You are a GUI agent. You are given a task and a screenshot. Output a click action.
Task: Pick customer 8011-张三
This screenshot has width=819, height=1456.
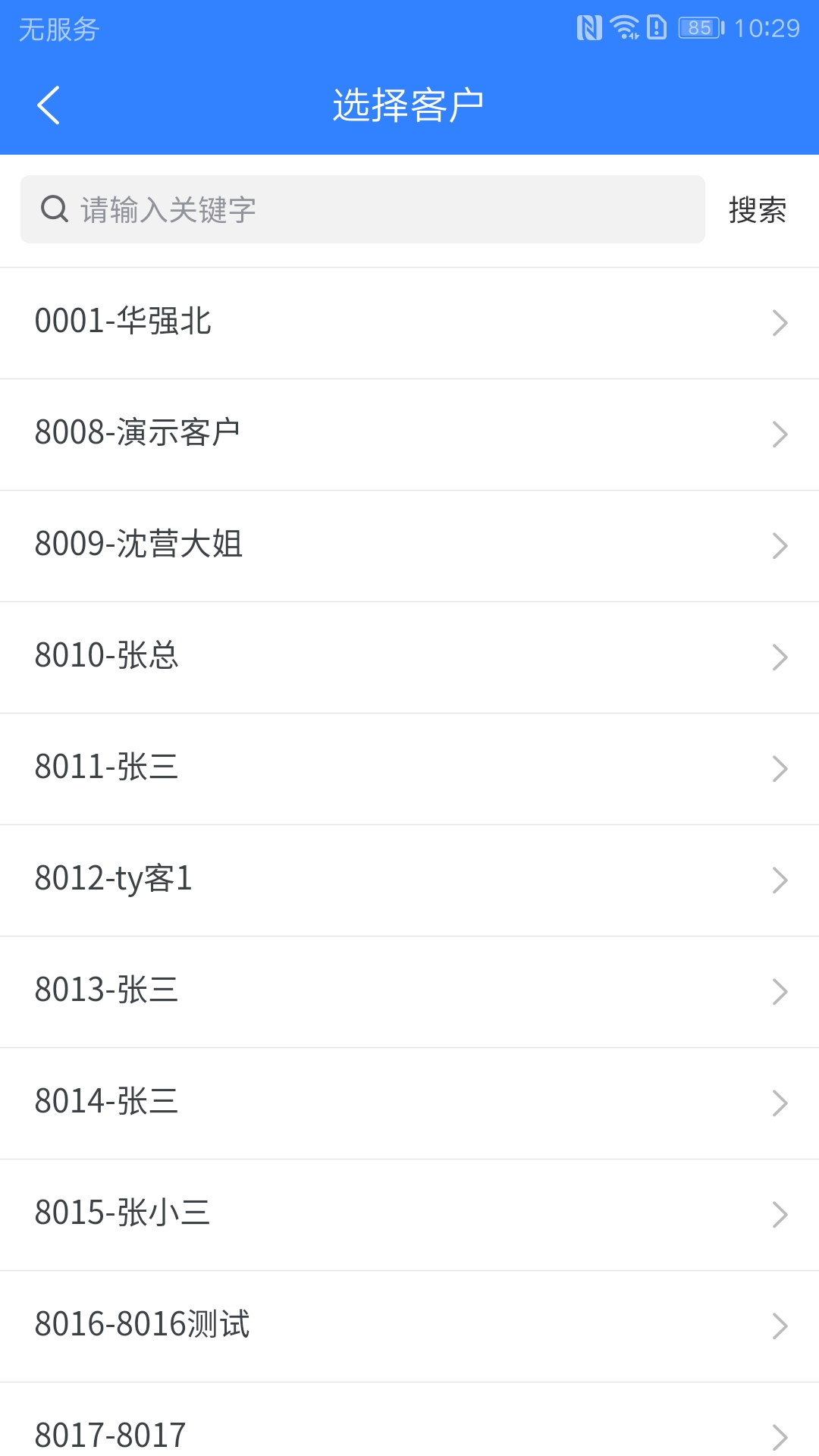click(x=409, y=769)
